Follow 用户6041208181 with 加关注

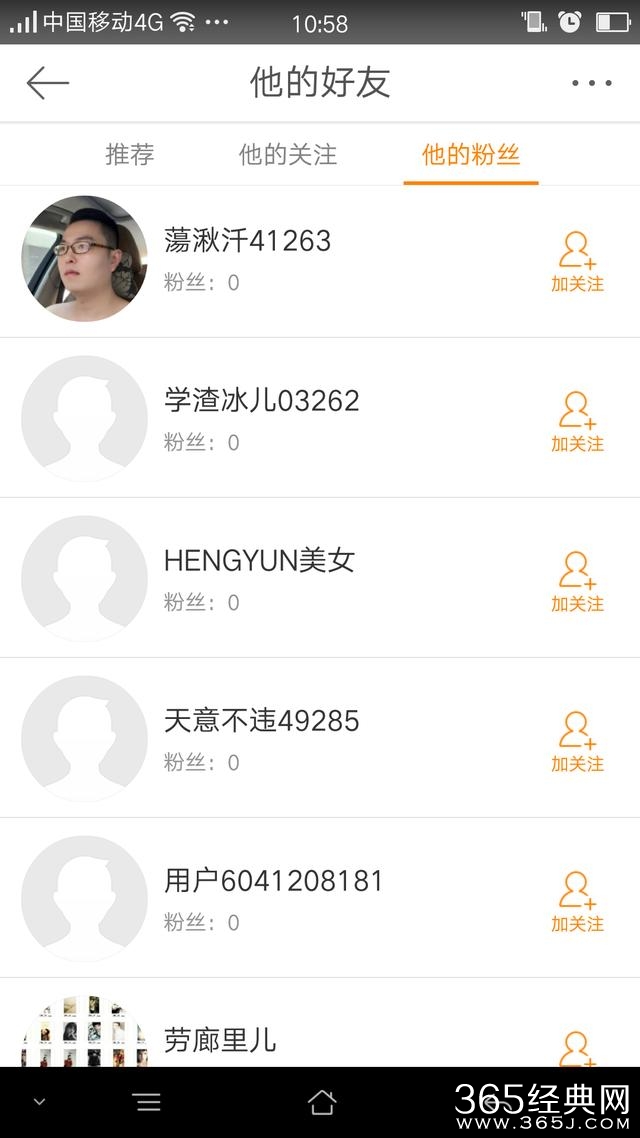(x=577, y=901)
